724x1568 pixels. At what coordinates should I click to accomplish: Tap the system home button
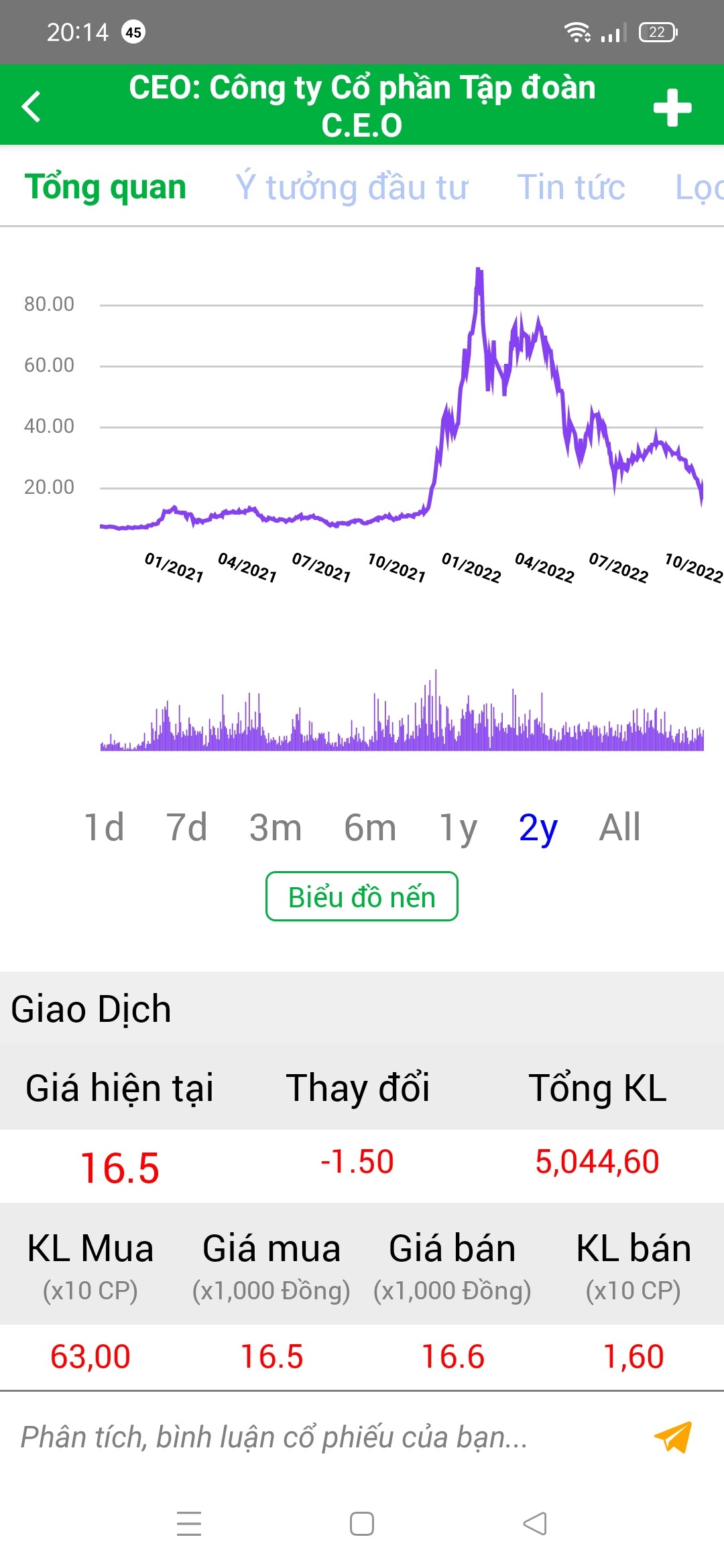[362, 1524]
